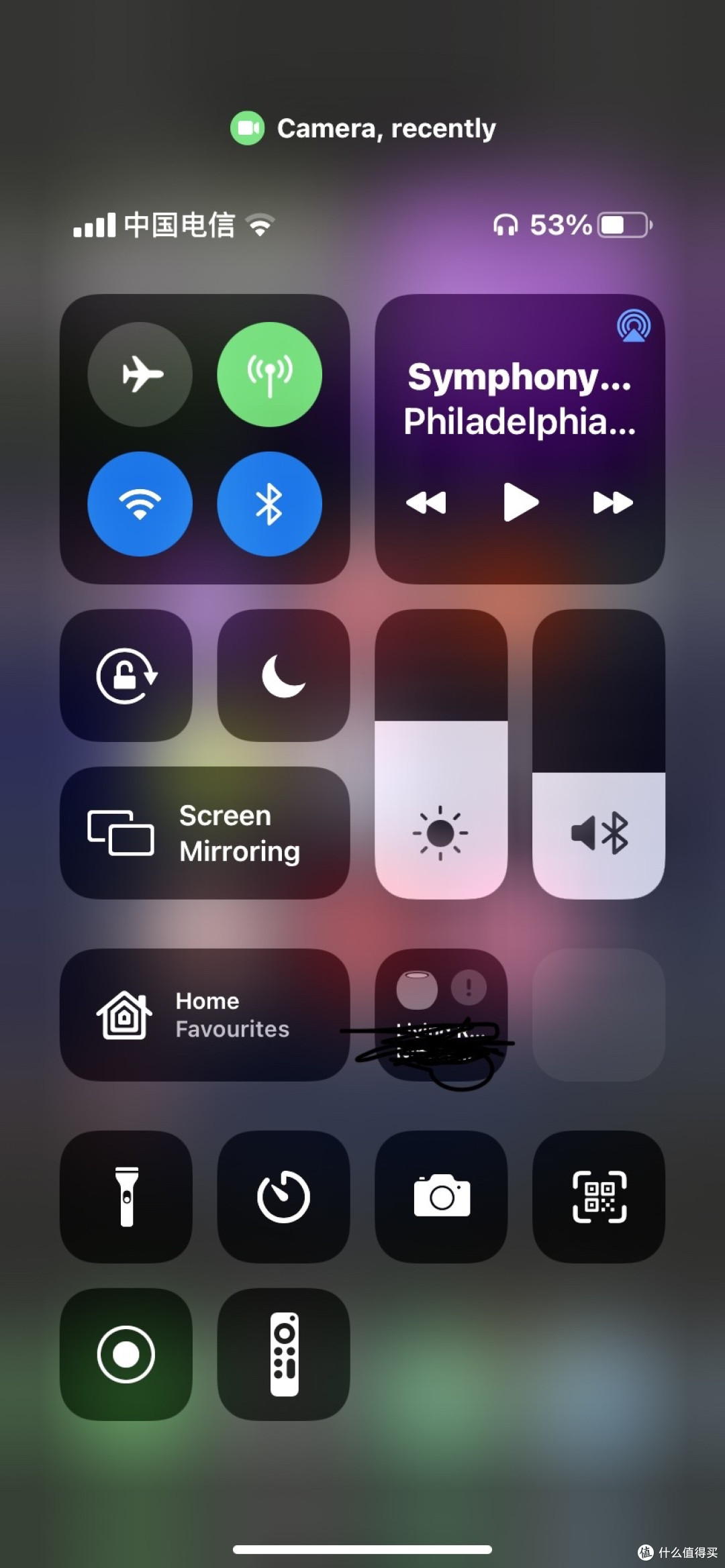Image resolution: width=725 pixels, height=1568 pixels.
Task: Turn off mobile data
Action: click(x=269, y=374)
